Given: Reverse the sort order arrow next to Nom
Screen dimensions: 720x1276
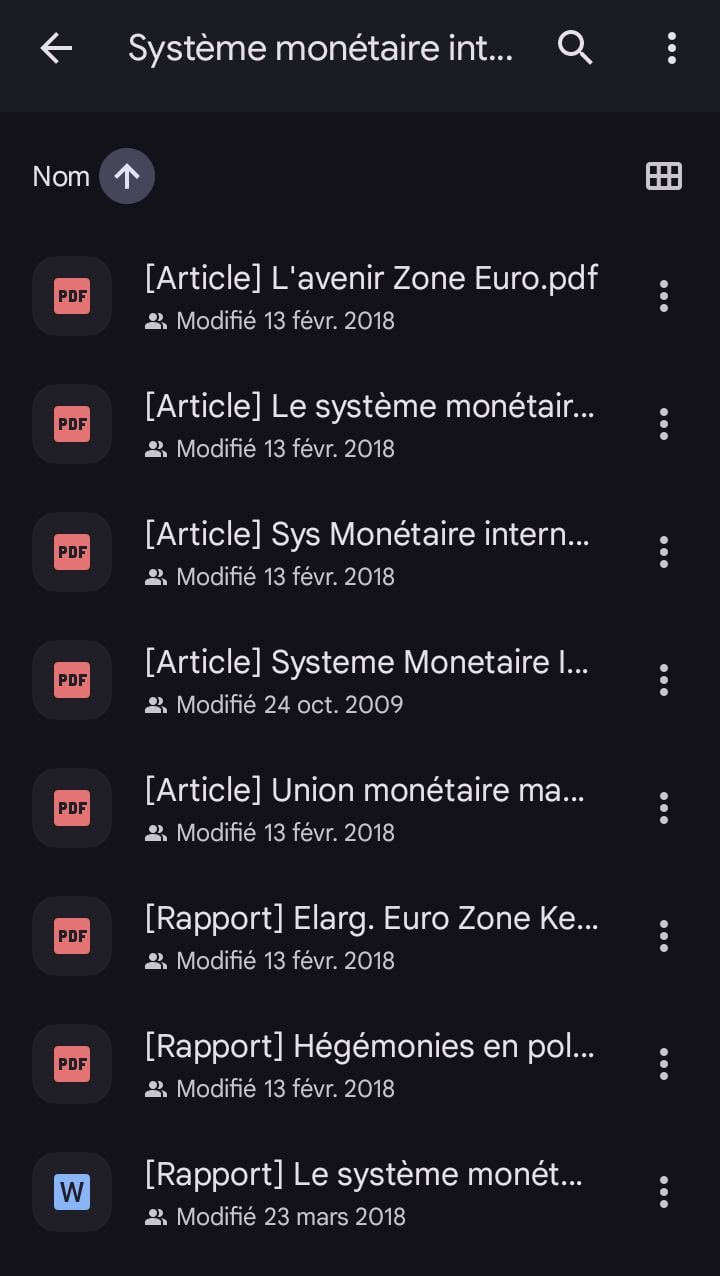Looking at the screenshot, I should (x=127, y=176).
